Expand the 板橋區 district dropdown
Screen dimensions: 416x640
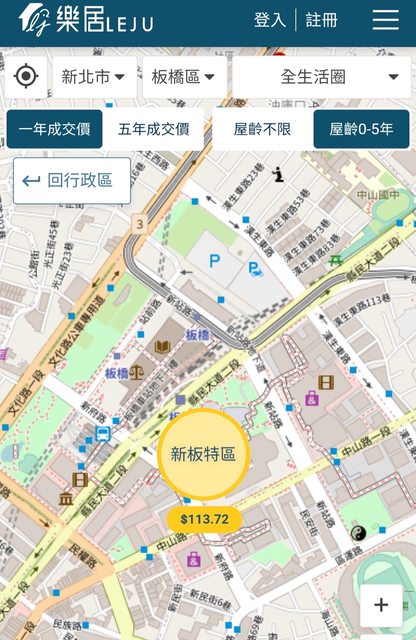pyautogui.click(x=185, y=77)
